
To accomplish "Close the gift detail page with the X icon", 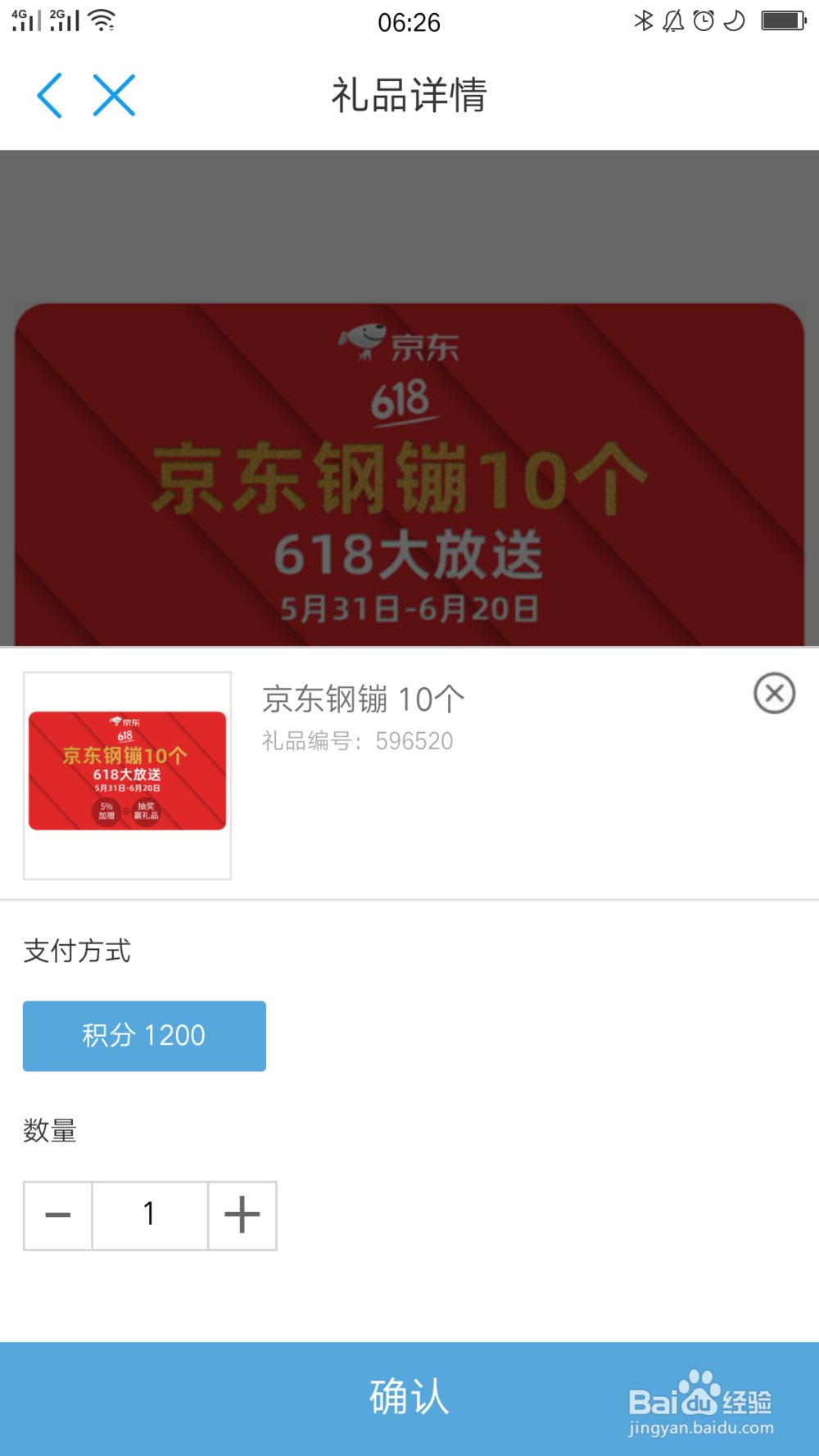I will click(114, 94).
